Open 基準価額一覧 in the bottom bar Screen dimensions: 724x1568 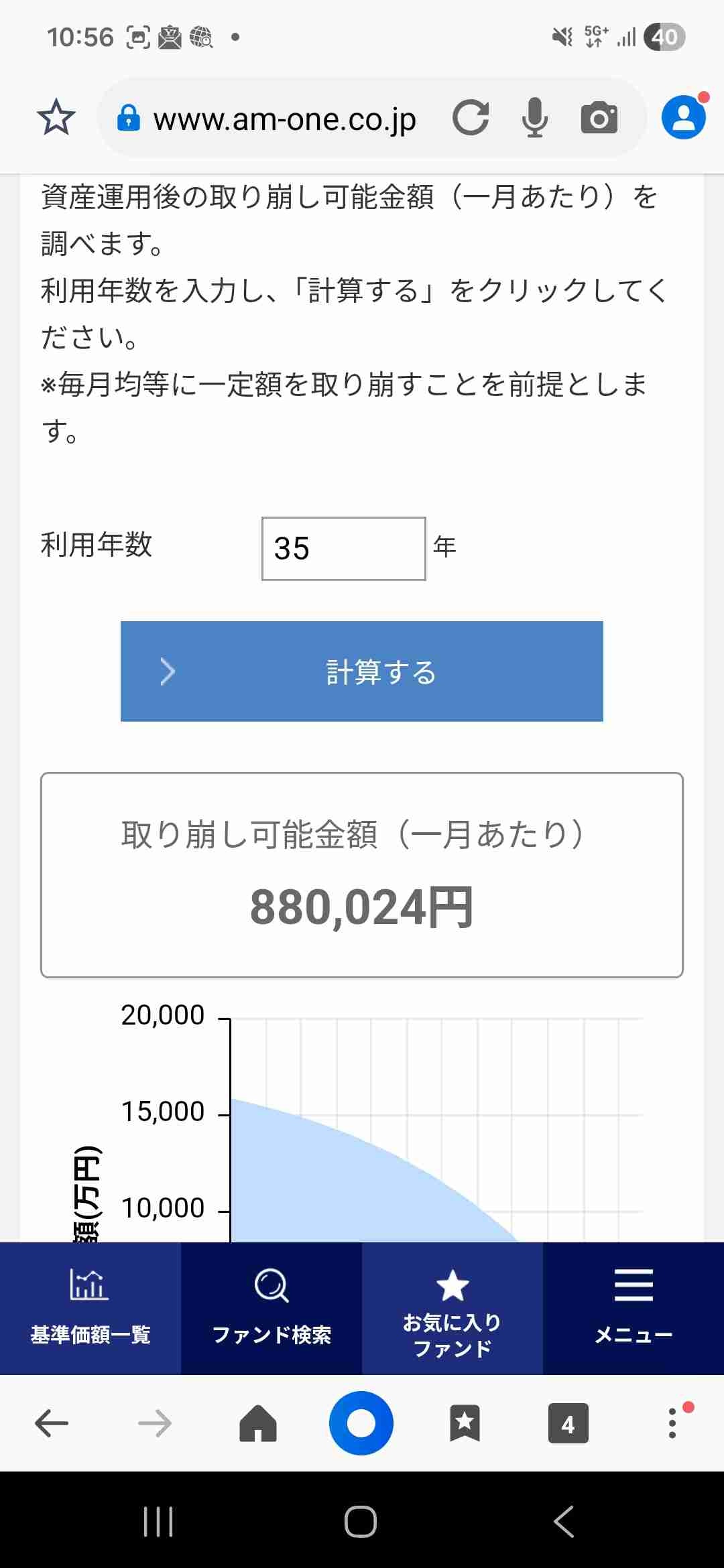(90, 1308)
